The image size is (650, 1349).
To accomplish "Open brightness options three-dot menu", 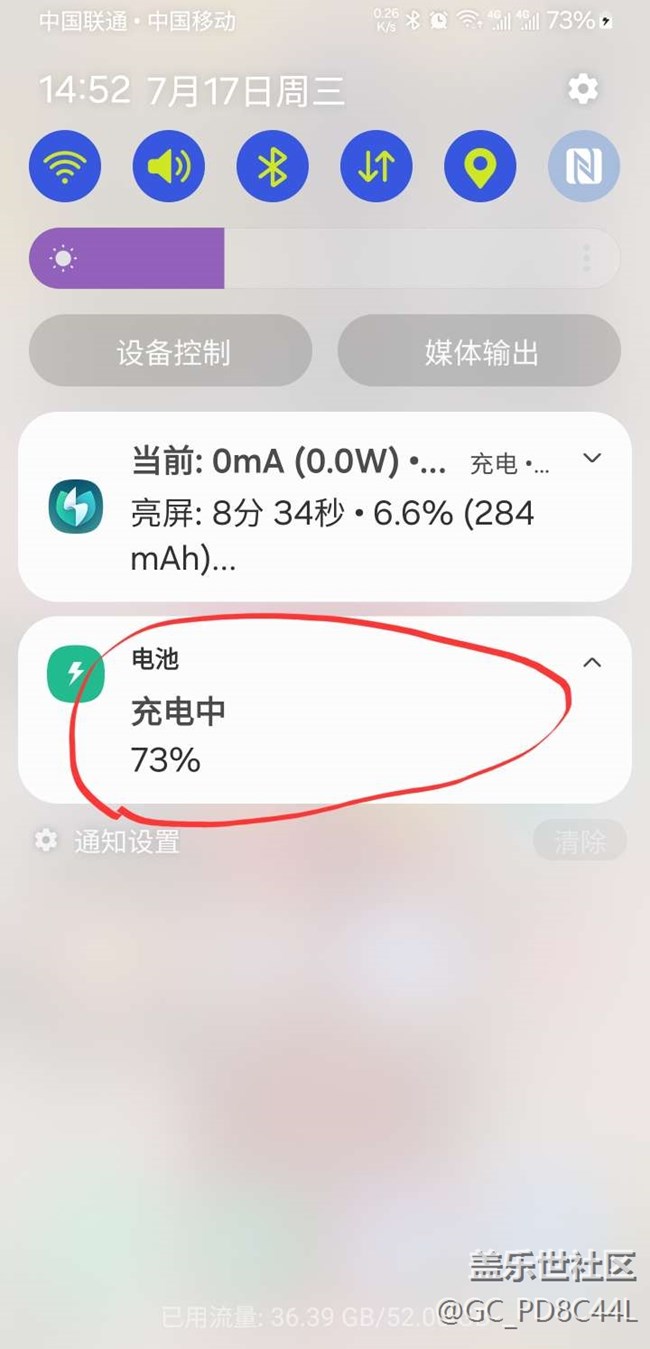I will [x=586, y=259].
